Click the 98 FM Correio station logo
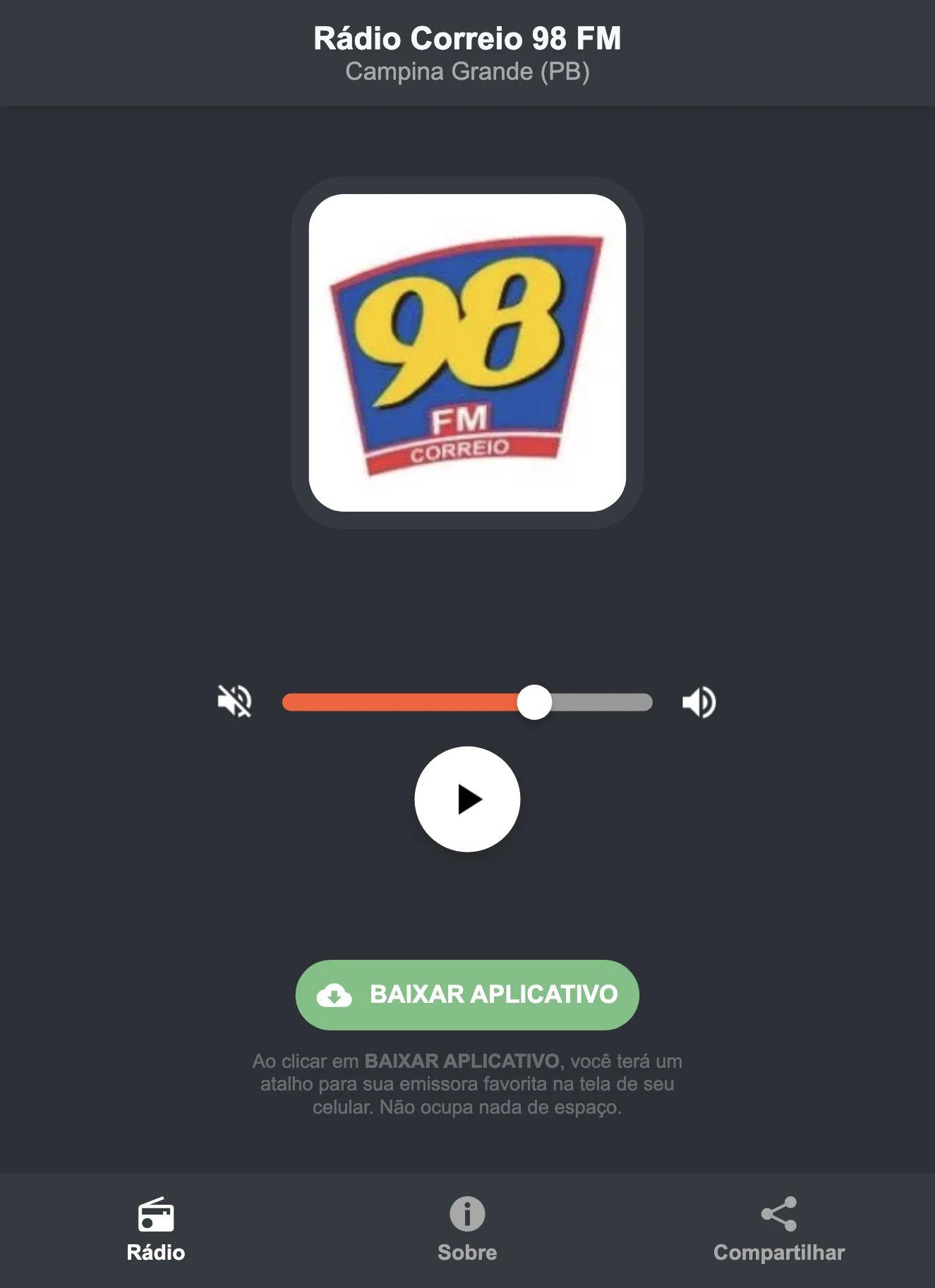 (467, 354)
